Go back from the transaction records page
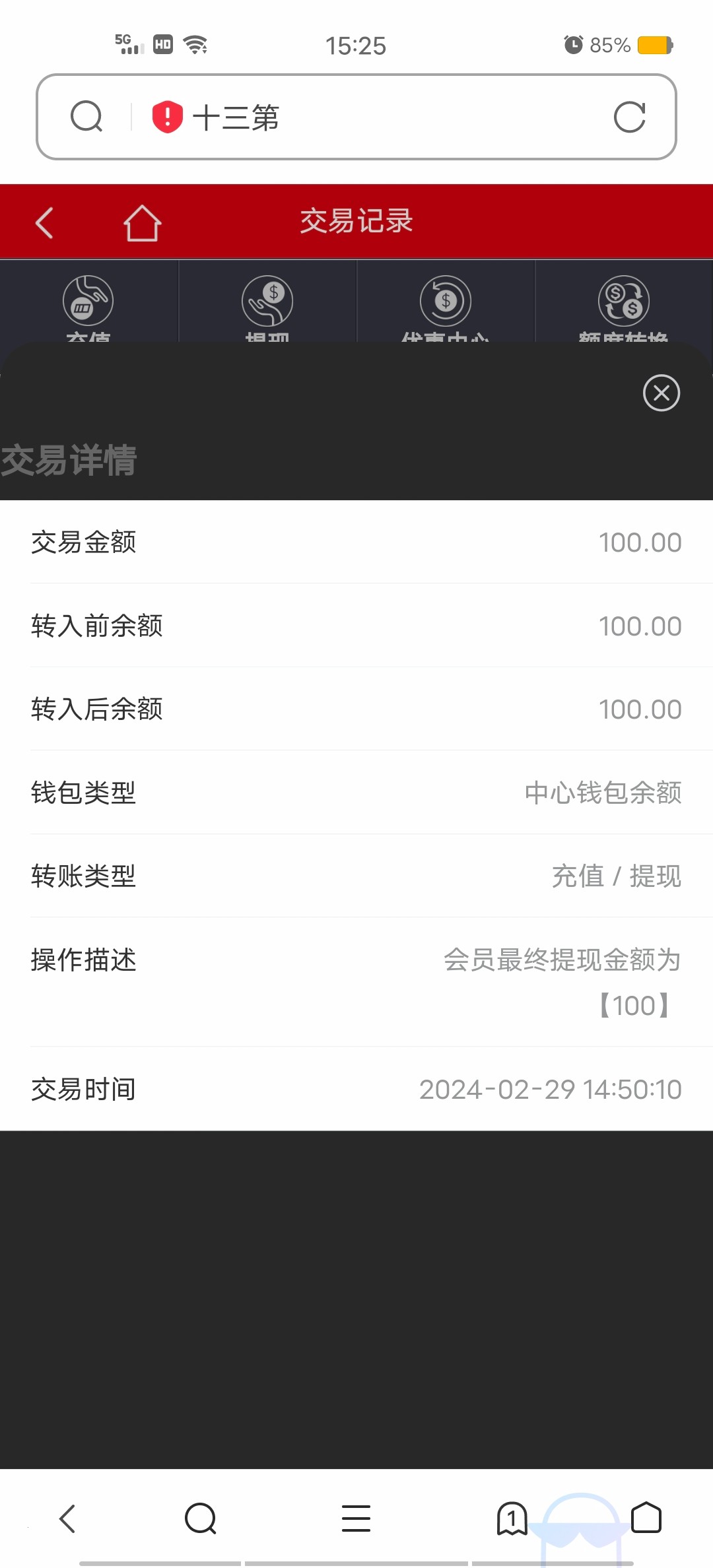This screenshot has height=1568, width=713. [44, 222]
